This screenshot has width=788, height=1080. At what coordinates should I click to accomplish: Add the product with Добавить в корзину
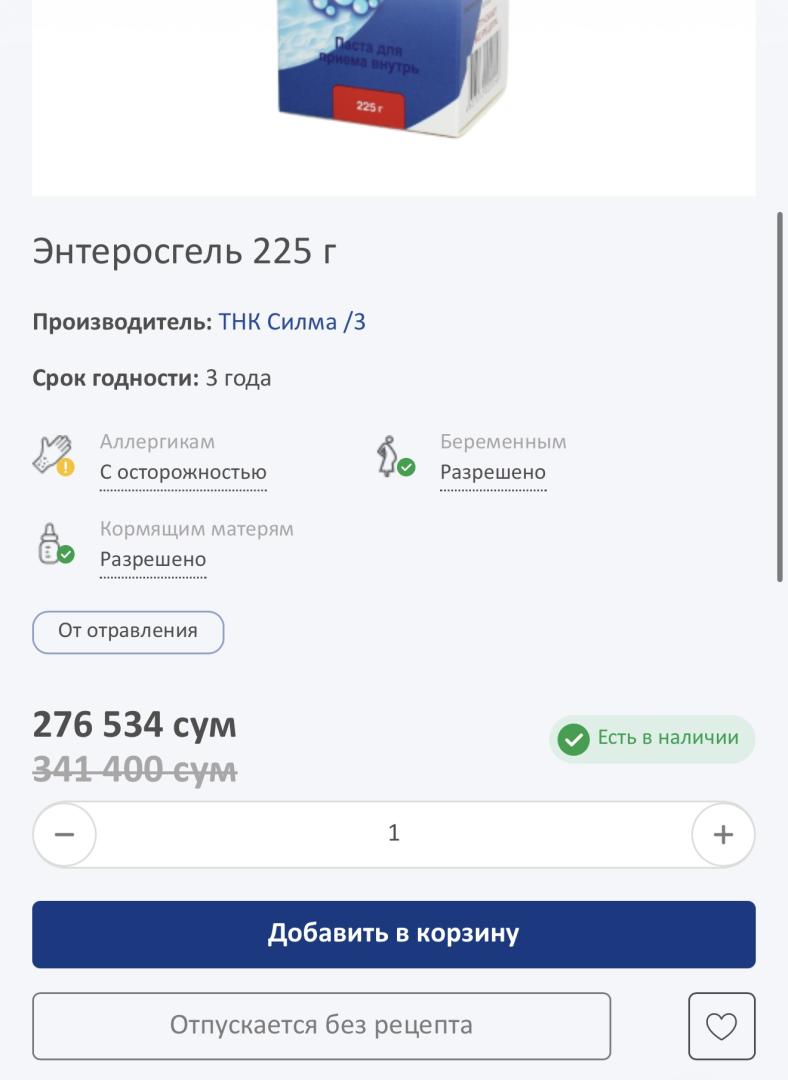[x=394, y=934]
